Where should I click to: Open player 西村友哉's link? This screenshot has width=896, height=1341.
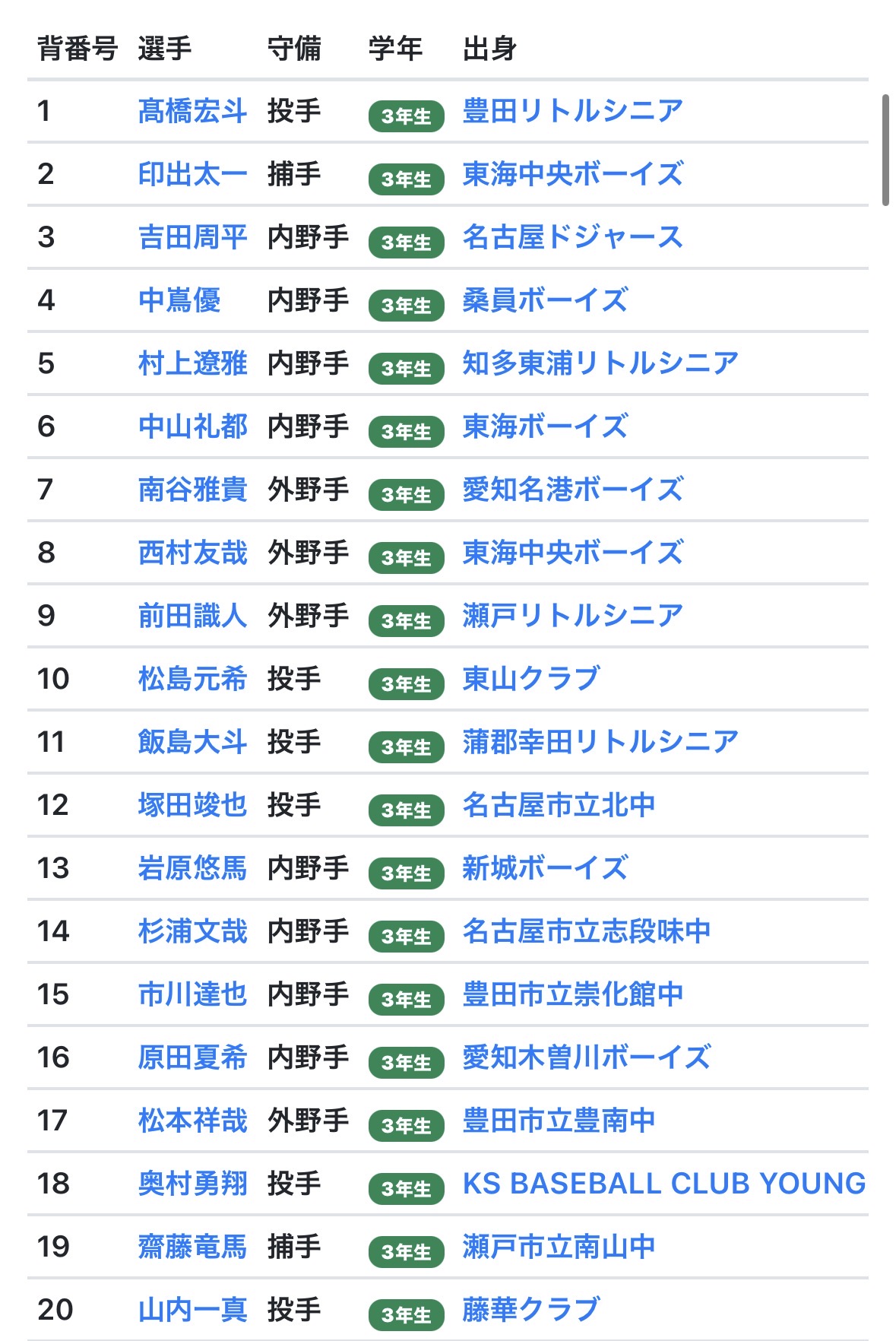pos(192,553)
